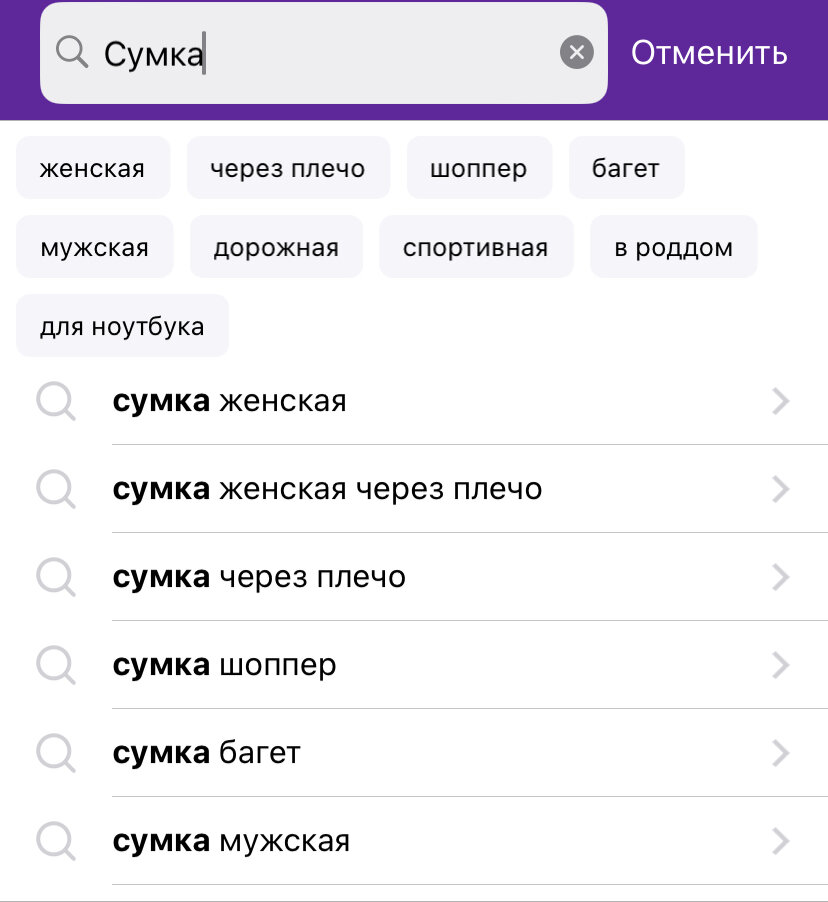Tap the magnifier icon beside 'сумка женская через плечо'
828x902 pixels.
pos(56,489)
